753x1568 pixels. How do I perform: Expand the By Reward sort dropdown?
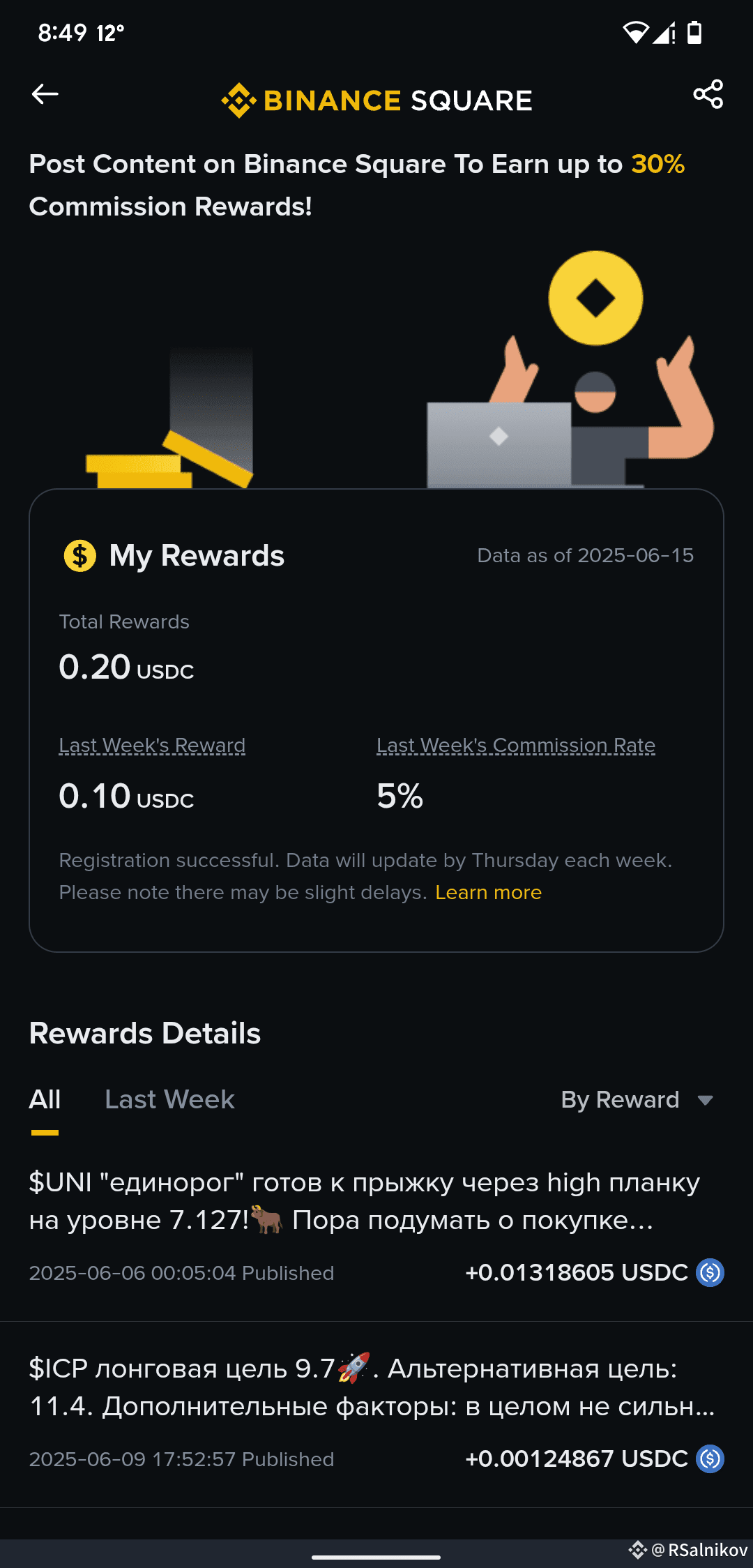[637, 1100]
